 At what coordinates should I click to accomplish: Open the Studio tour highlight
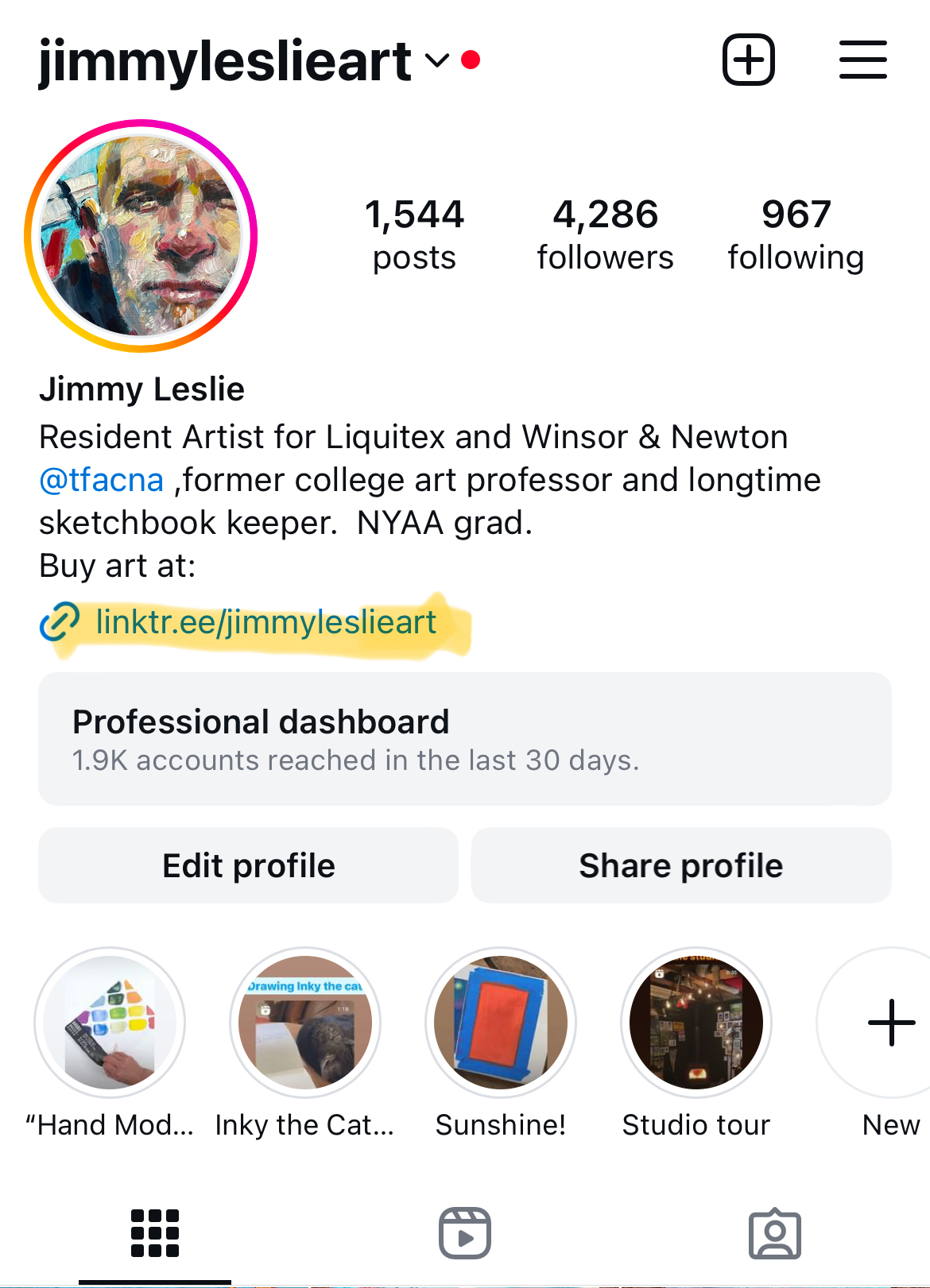tap(696, 1023)
